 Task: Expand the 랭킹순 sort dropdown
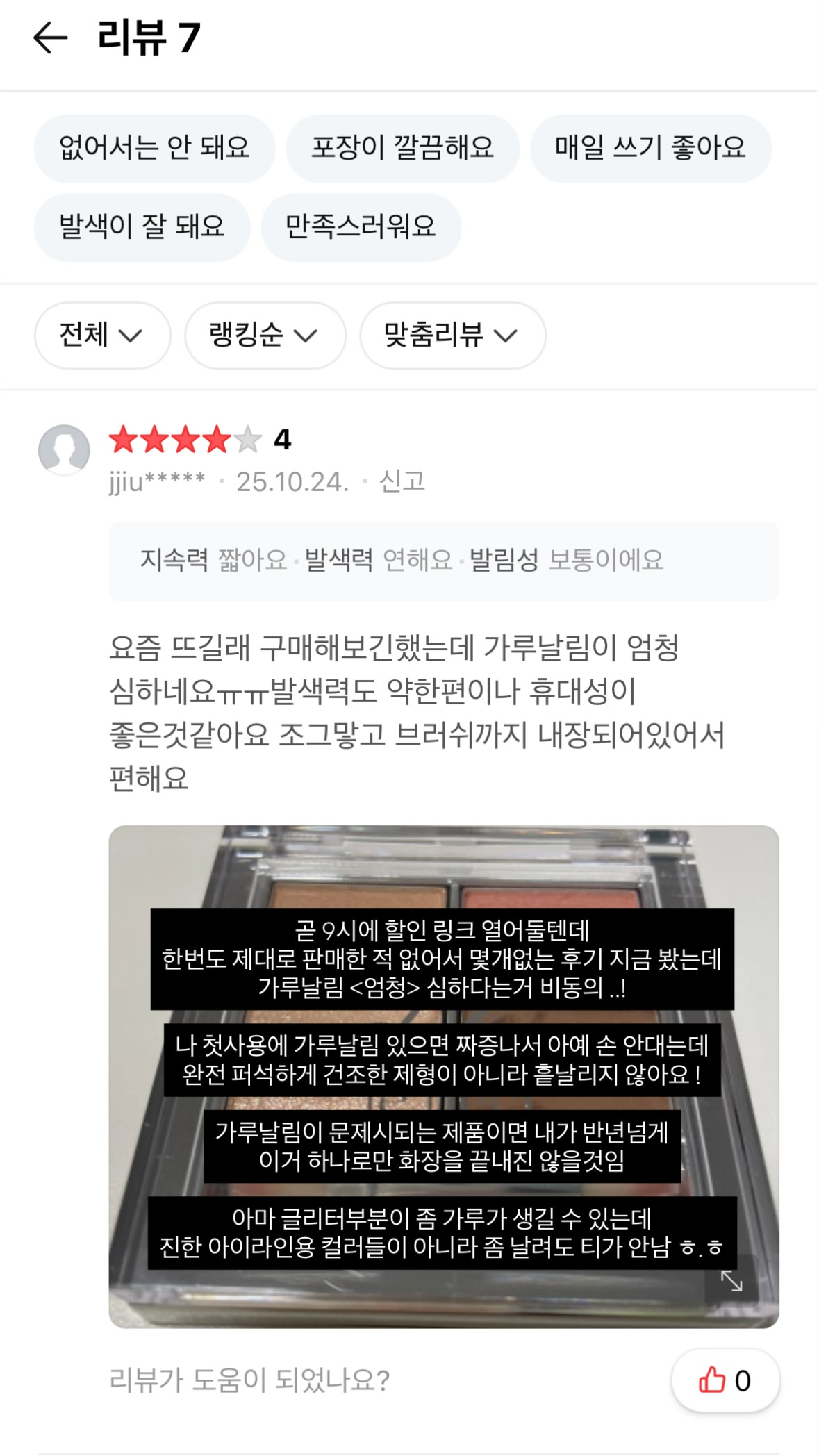click(265, 335)
